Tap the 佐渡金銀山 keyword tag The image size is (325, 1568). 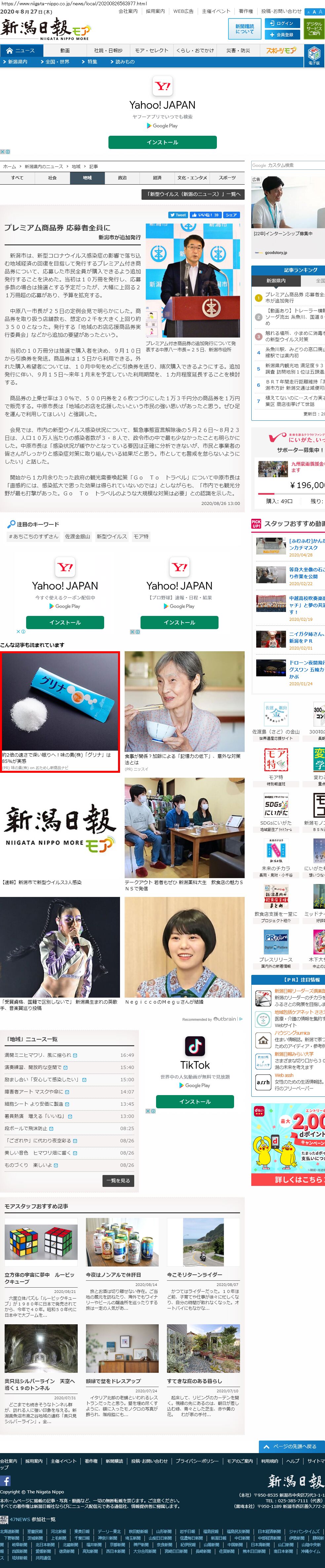coord(77,536)
